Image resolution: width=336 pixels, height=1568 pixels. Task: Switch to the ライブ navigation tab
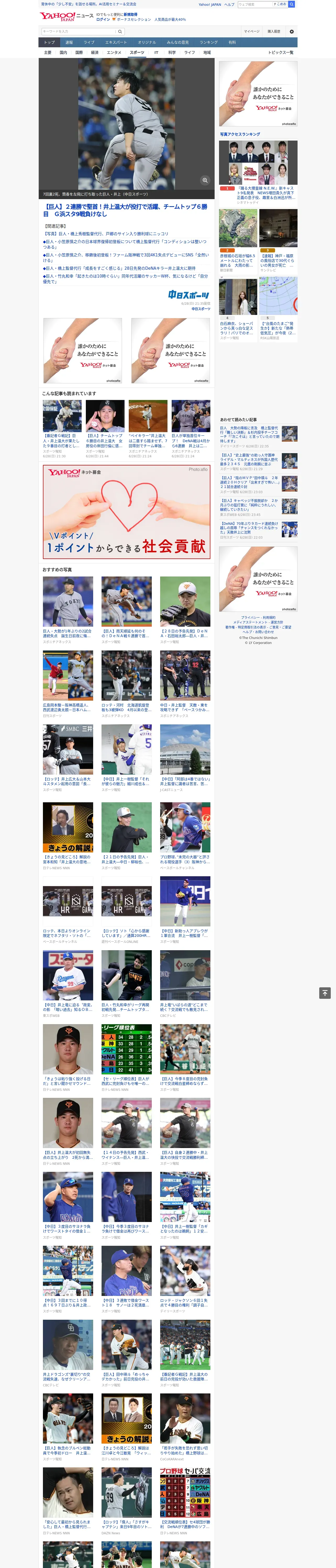coord(89,43)
